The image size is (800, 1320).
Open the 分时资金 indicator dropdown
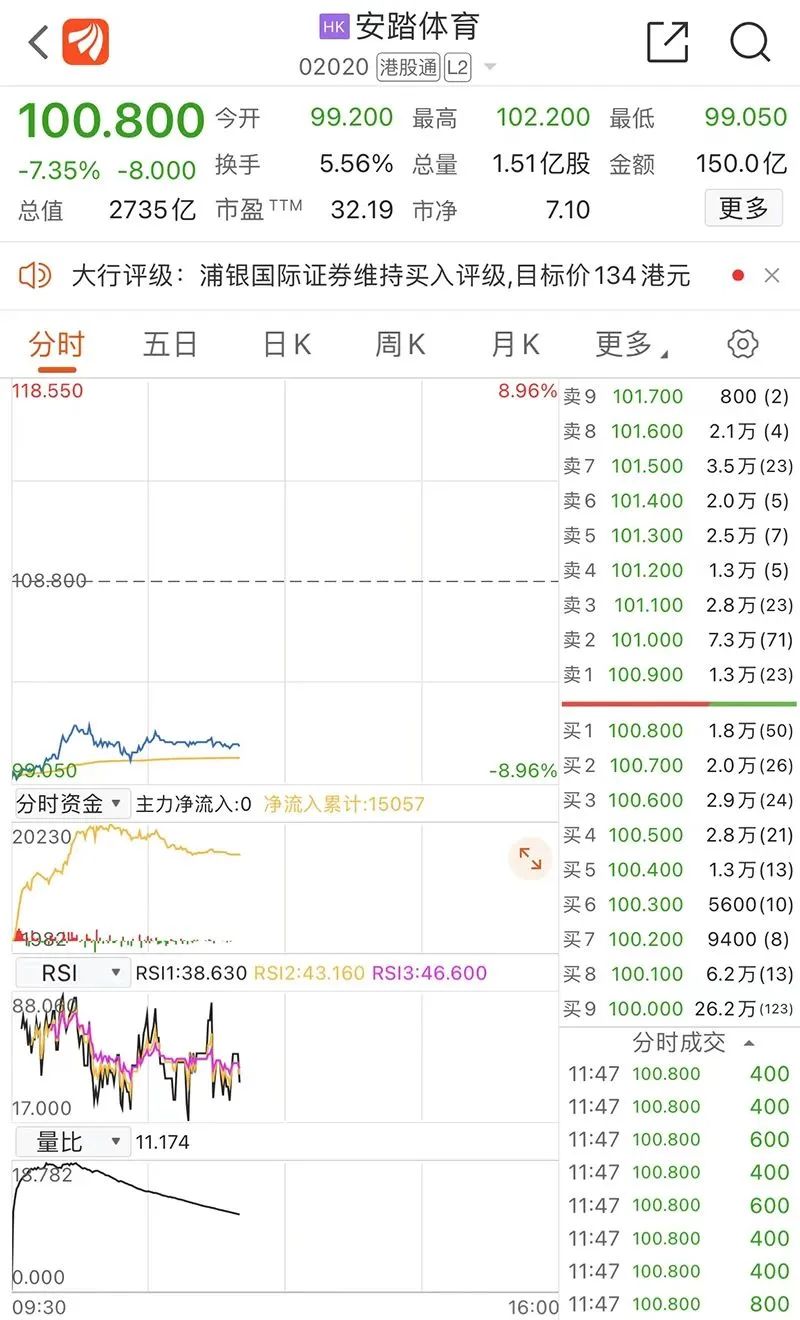[x=71, y=803]
